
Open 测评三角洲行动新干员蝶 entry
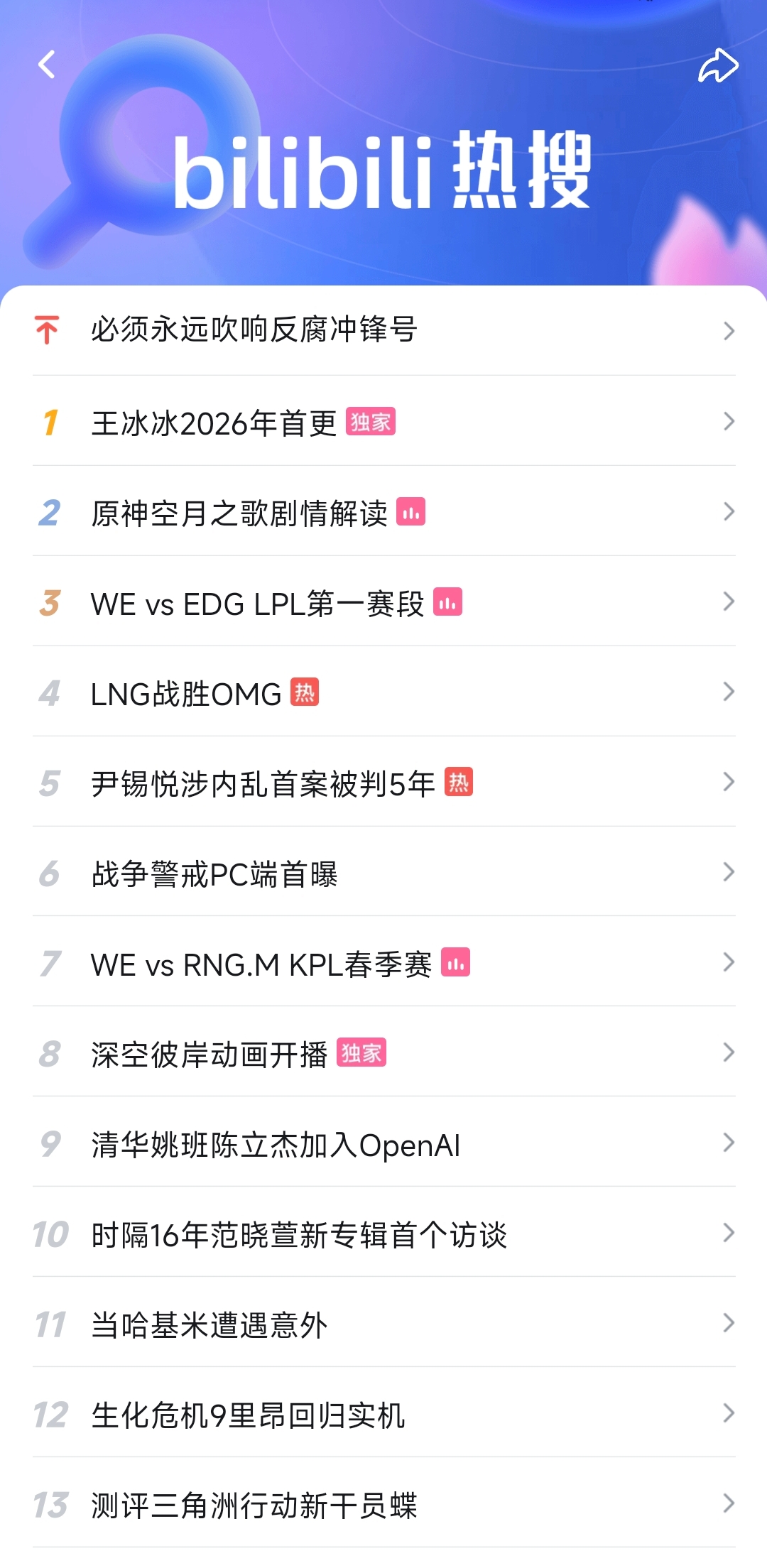coord(254,1506)
